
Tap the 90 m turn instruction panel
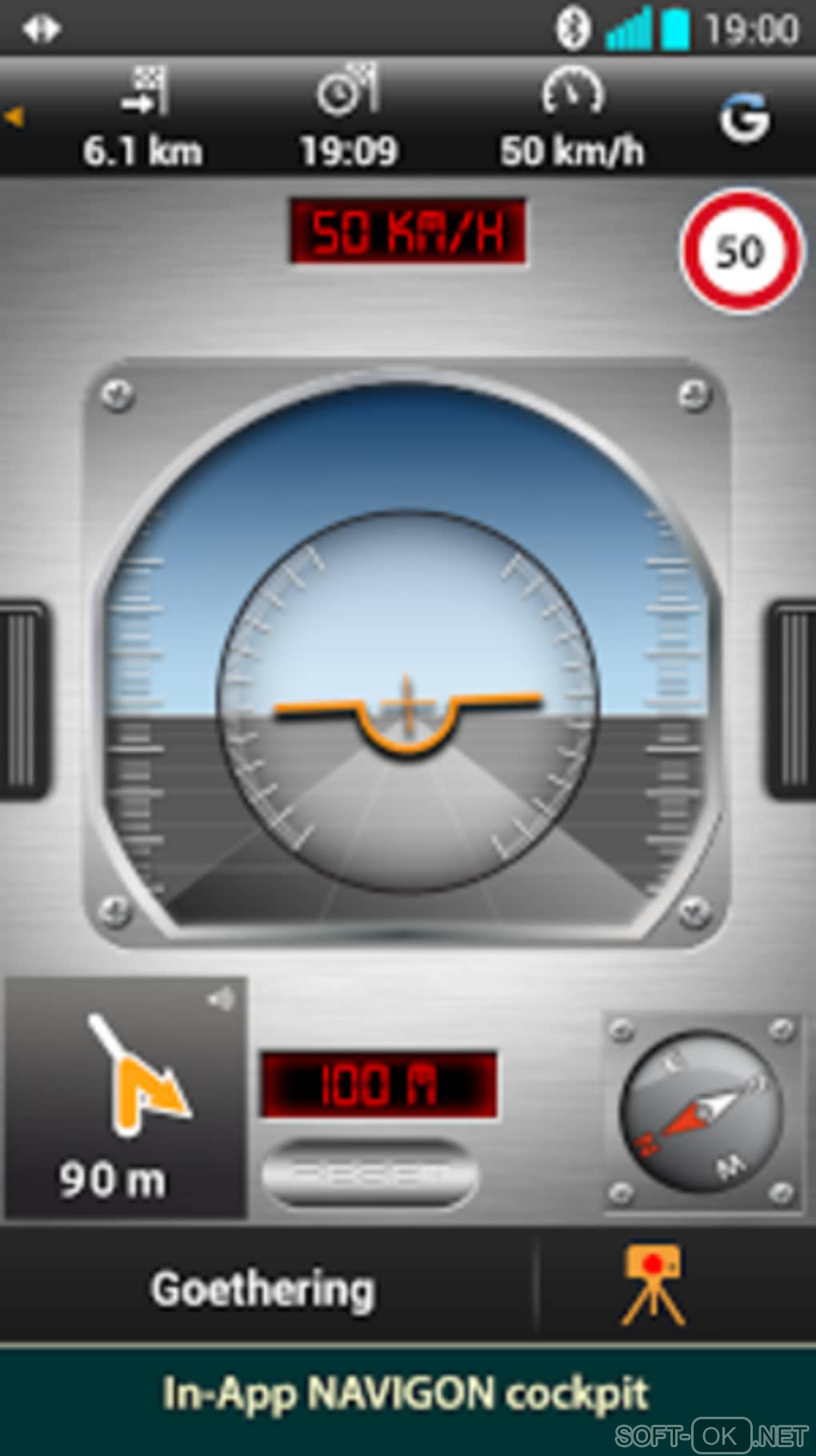point(126,1098)
